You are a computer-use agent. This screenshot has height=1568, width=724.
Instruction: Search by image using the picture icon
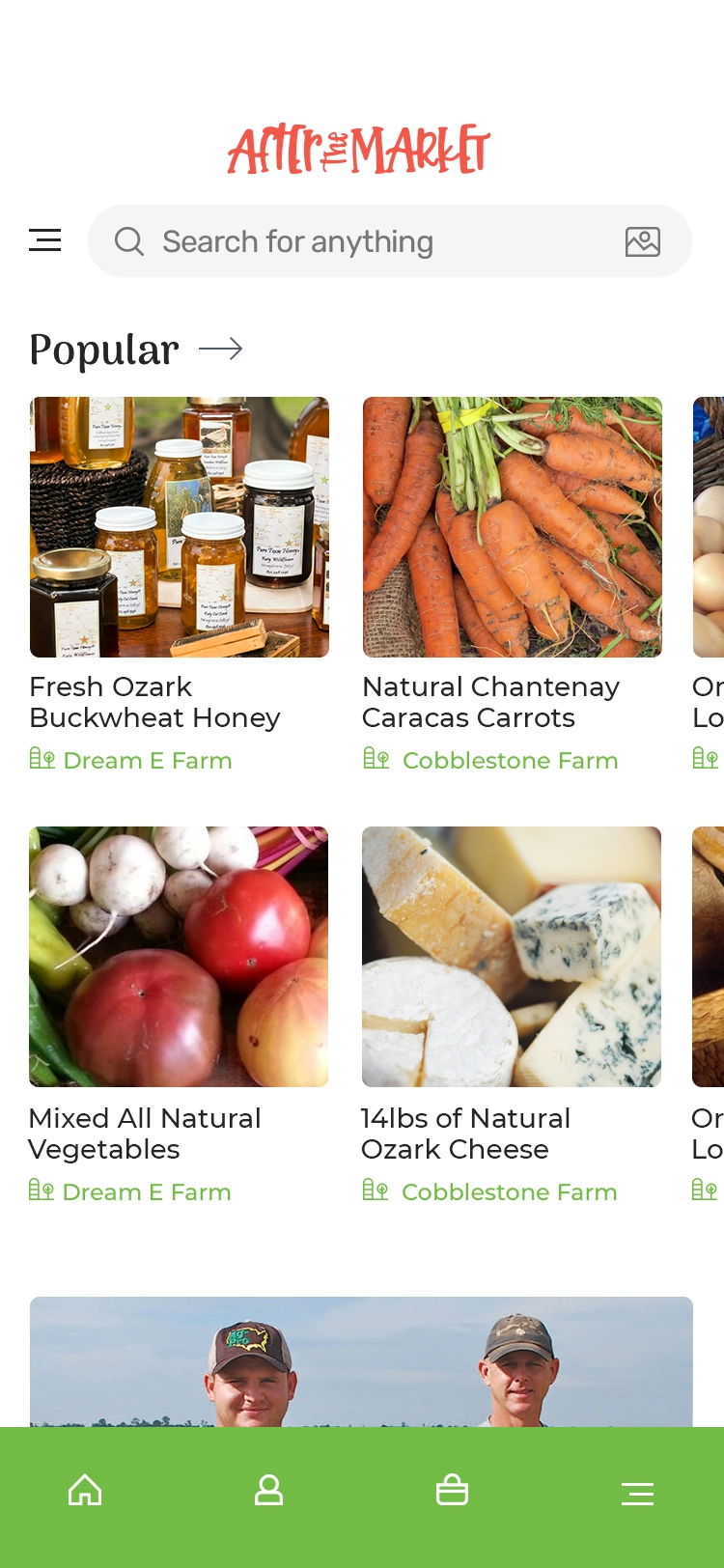pyautogui.click(x=642, y=241)
